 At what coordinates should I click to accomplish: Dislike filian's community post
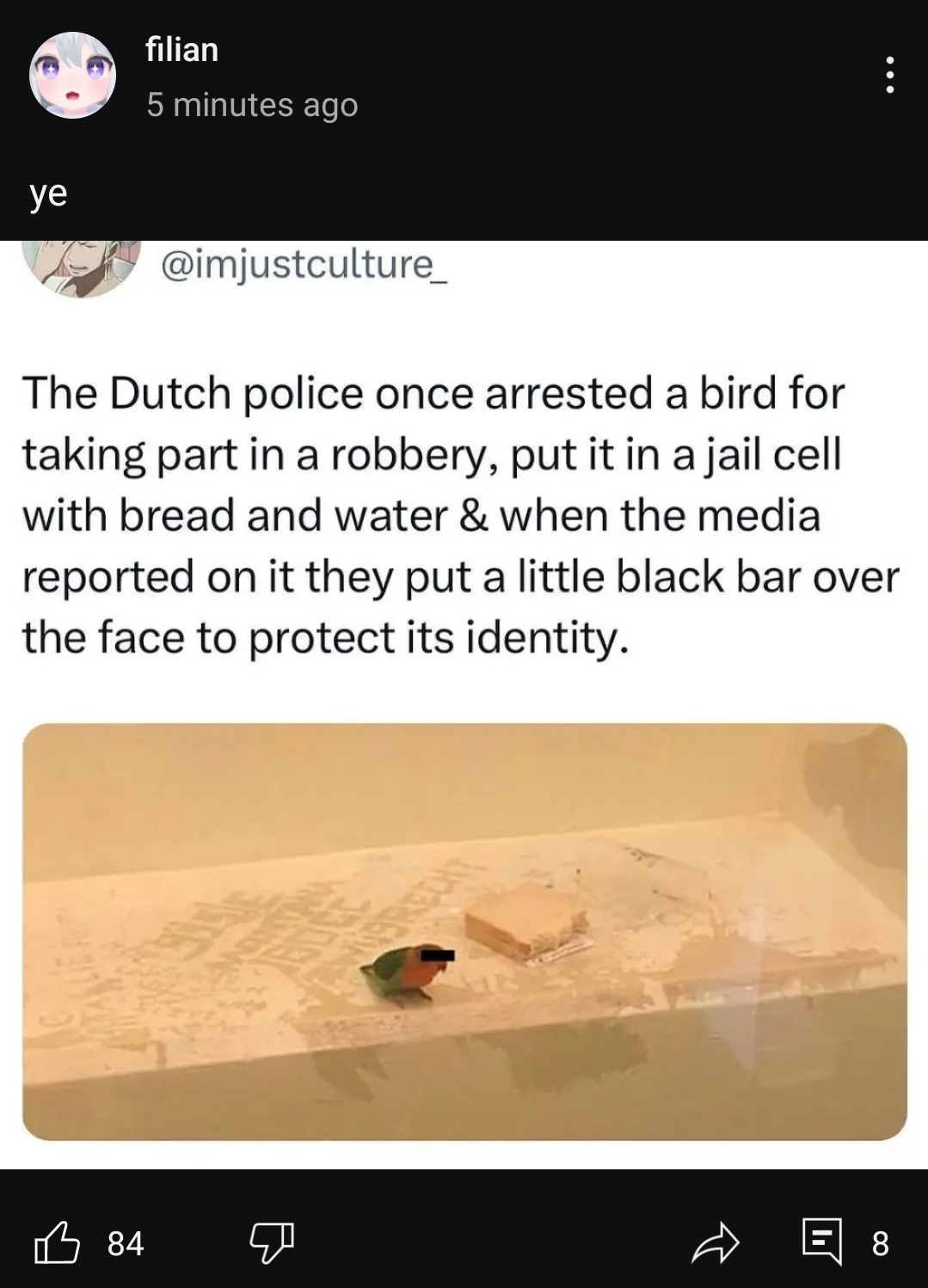point(271,1242)
